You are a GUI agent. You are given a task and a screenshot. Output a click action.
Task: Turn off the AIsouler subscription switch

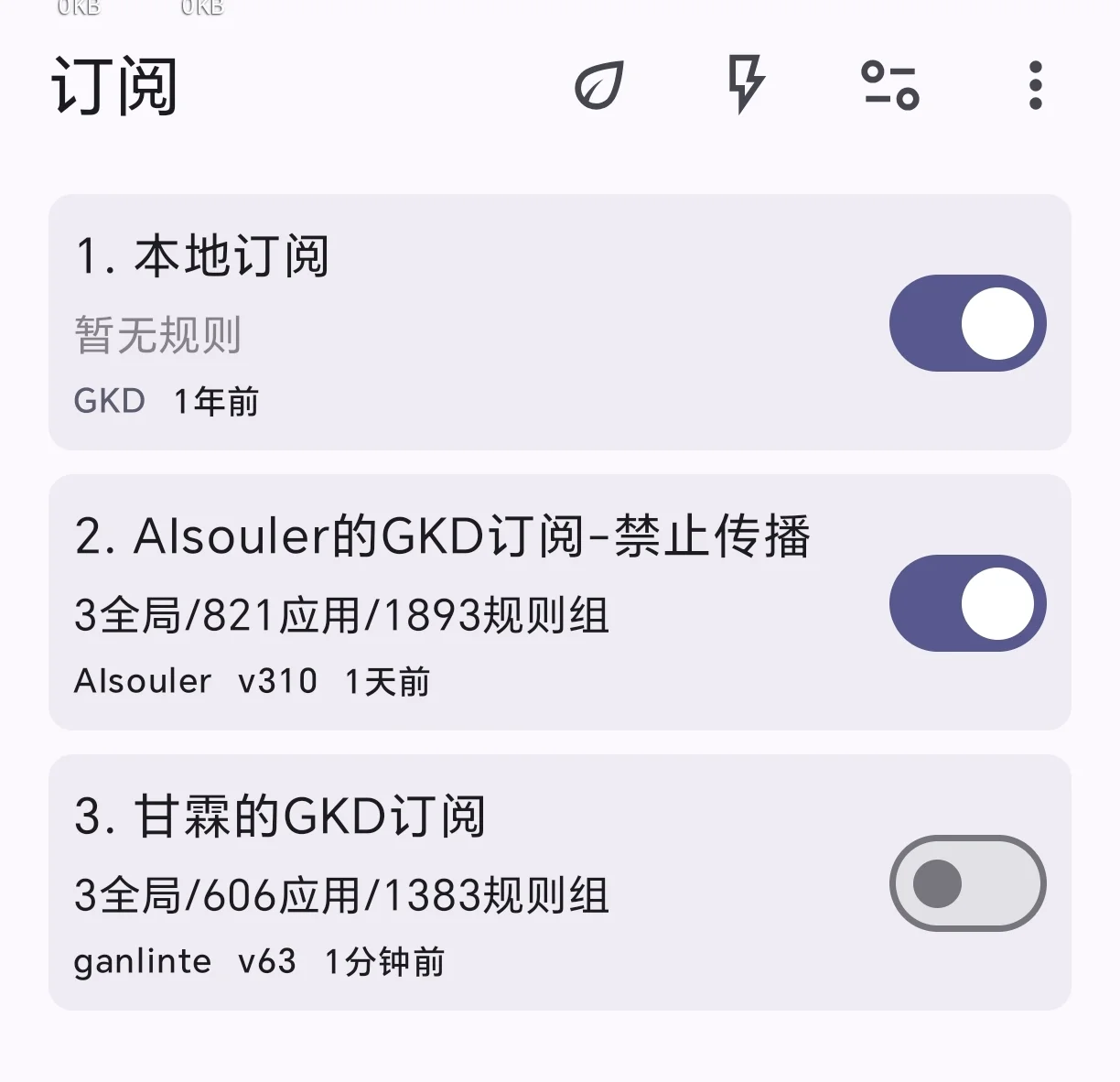pyautogui.click(x=967, y=603)
